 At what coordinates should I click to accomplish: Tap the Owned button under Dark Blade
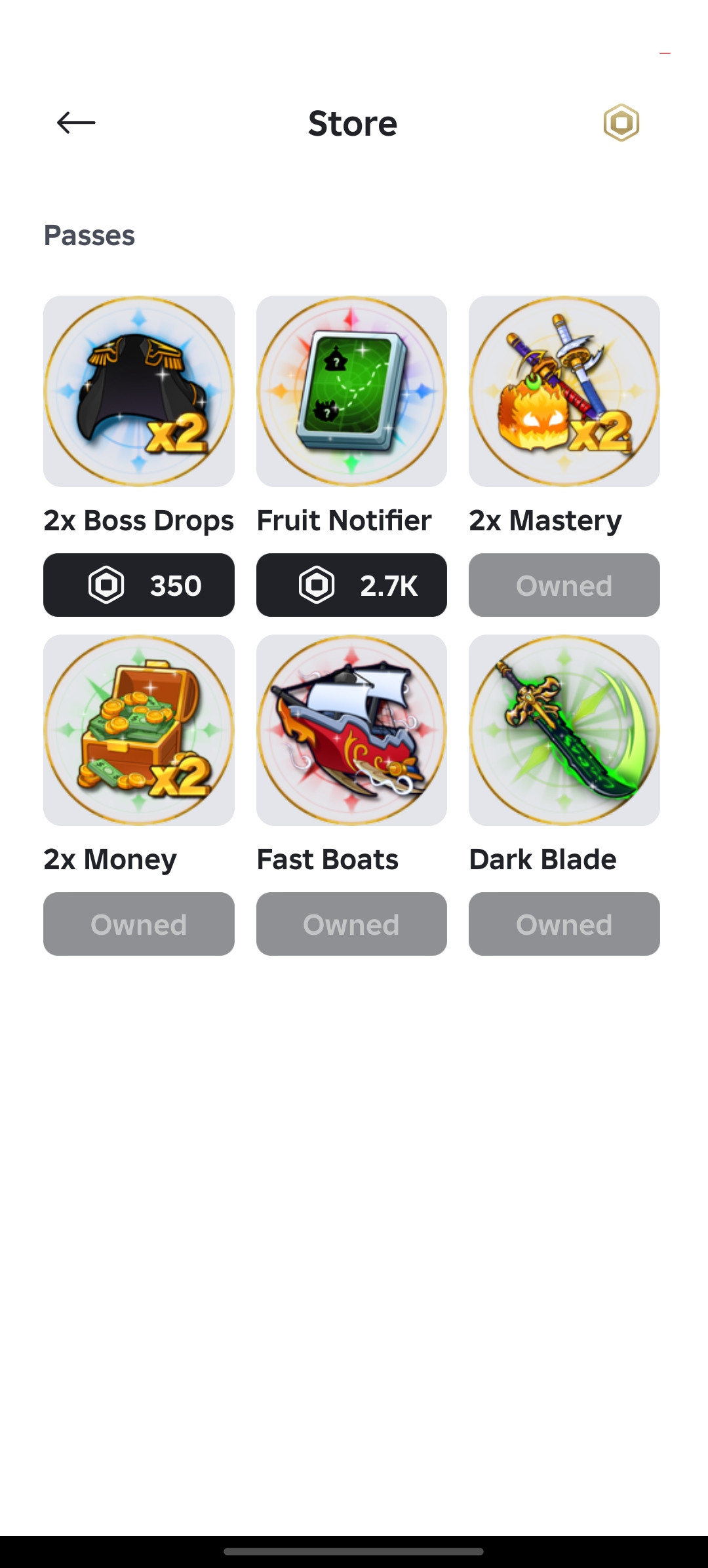click(564, 924)
